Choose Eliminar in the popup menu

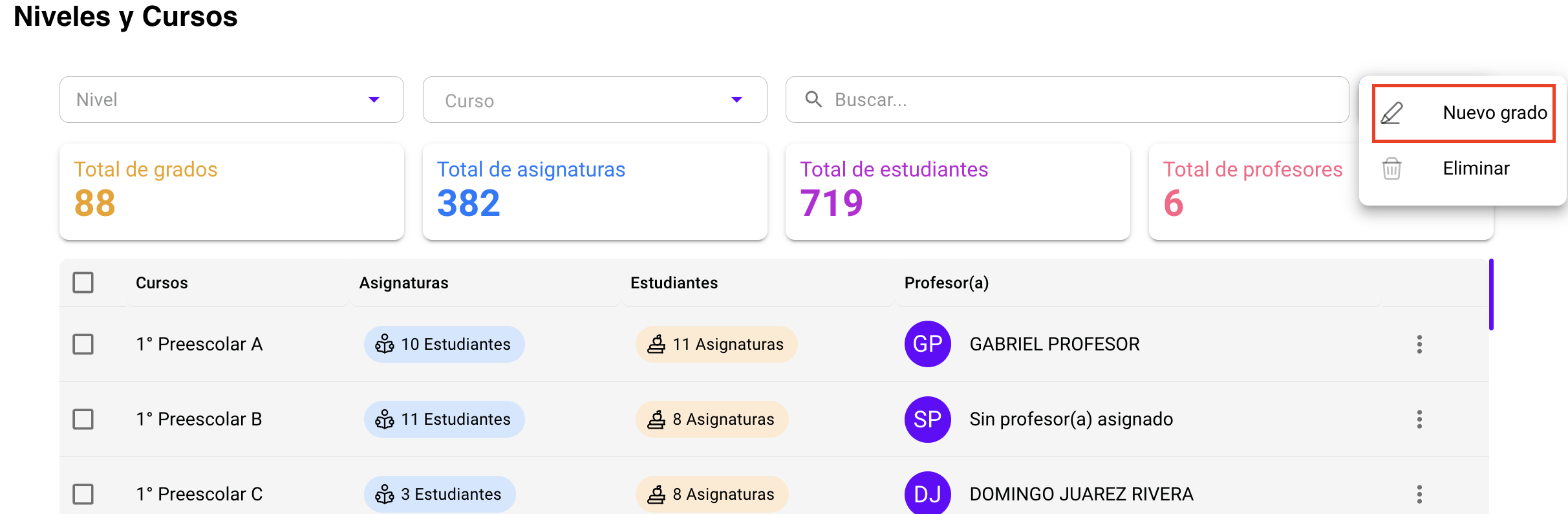click(x=1463, y=169)
